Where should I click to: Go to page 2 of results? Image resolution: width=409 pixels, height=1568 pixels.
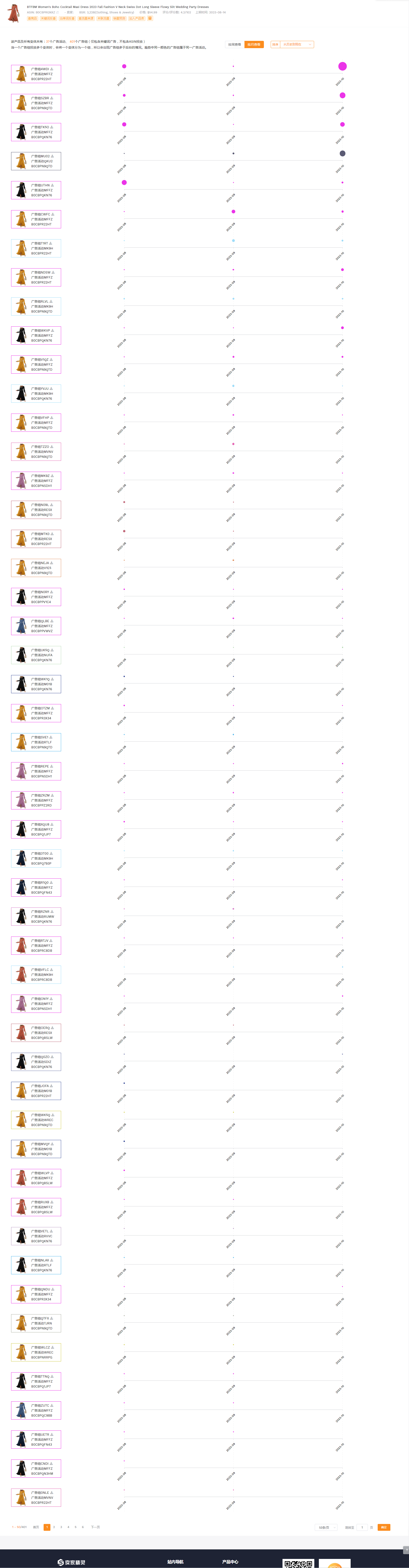click(x=54, y=1527)
